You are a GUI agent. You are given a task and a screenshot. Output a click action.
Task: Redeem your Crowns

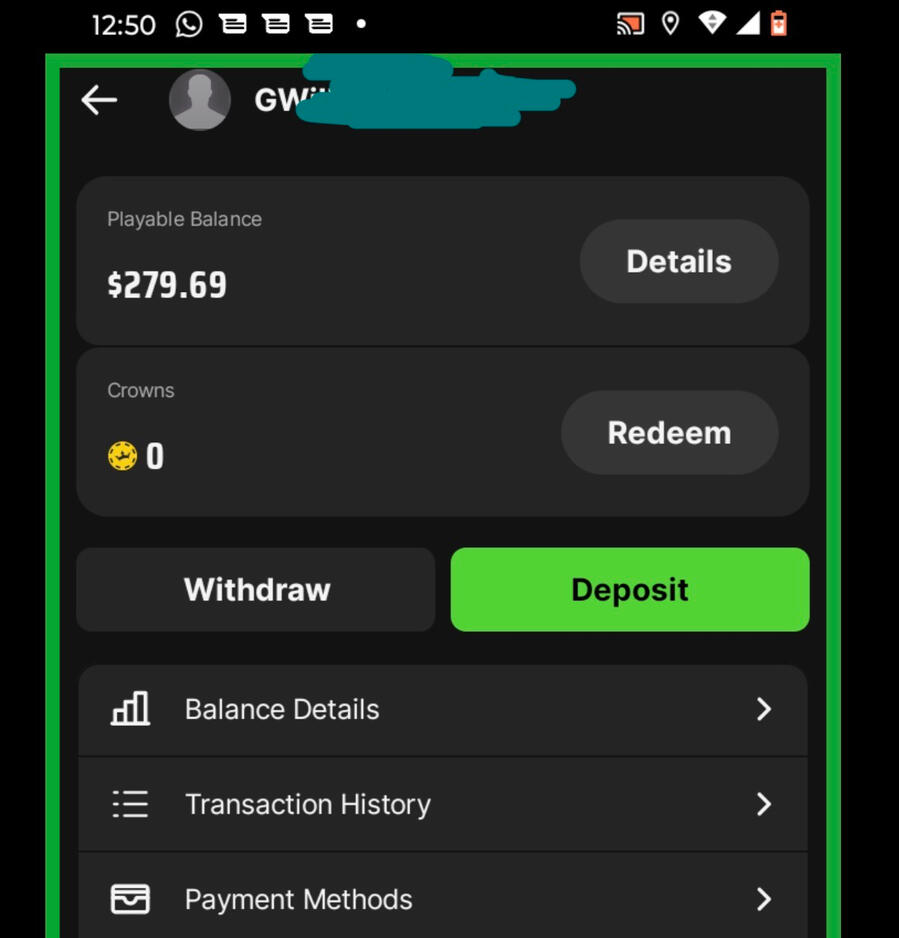[x=669, y=433]
